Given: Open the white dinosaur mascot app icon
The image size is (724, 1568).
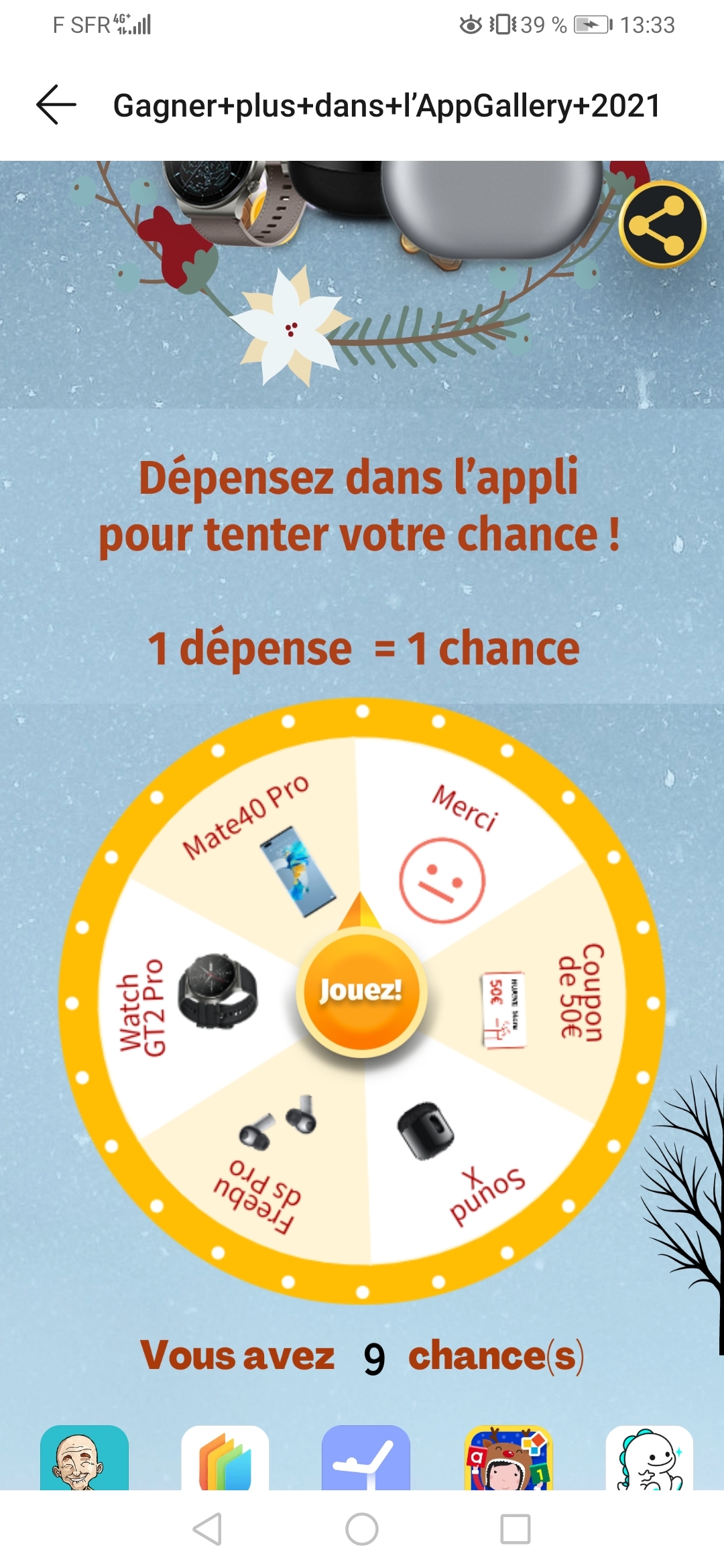Looking at the screenshot, I should (649, 1458).
